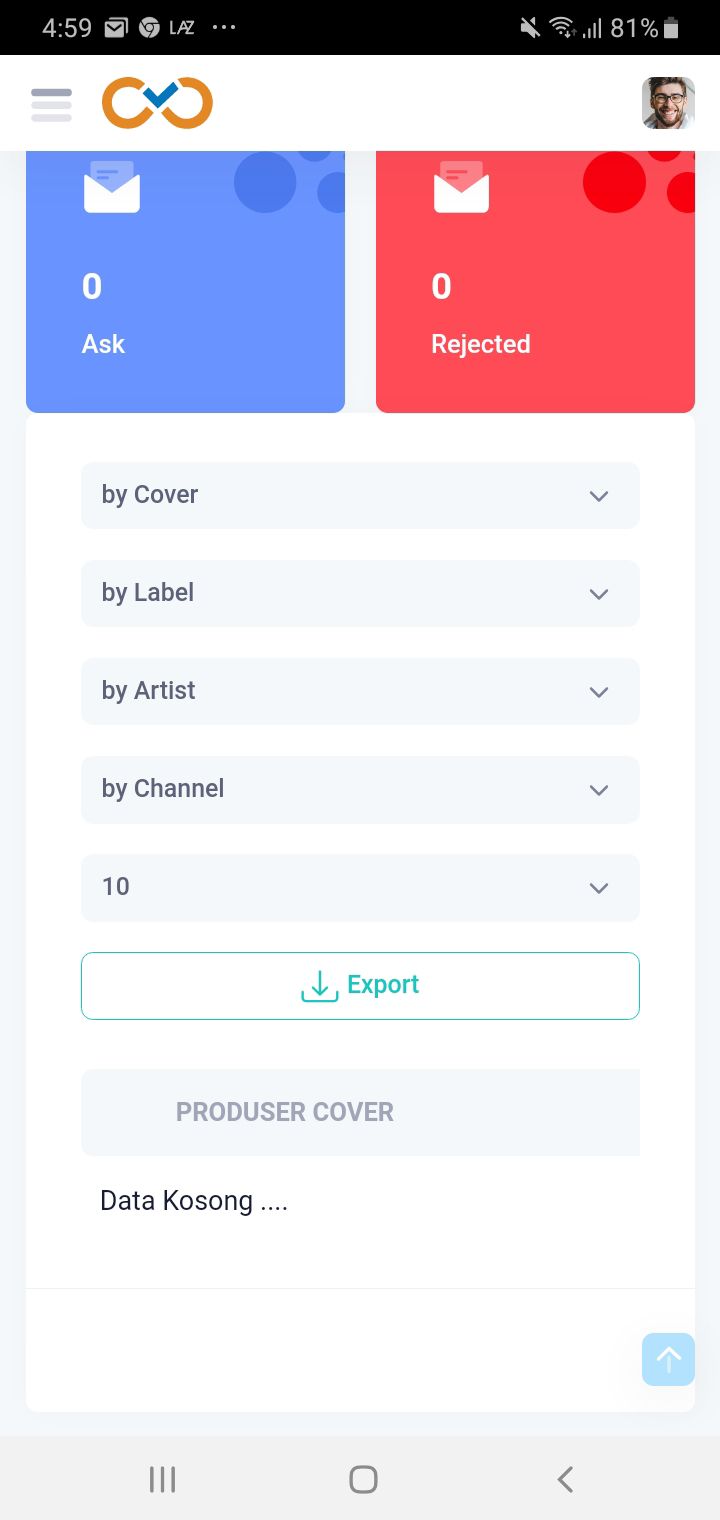Open the profile avatar menu

(668, 103)
